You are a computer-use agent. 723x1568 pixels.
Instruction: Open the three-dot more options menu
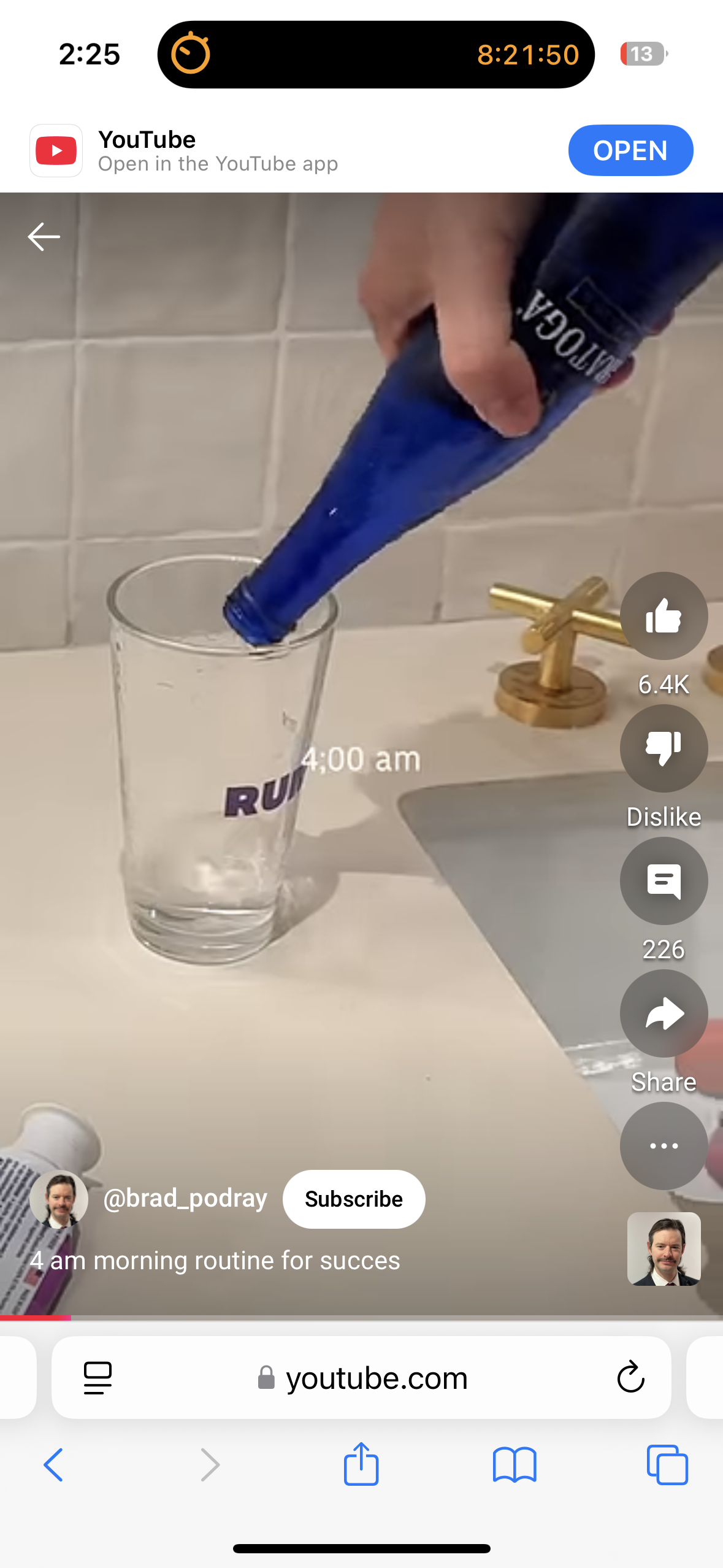(x=664, y=1146)
